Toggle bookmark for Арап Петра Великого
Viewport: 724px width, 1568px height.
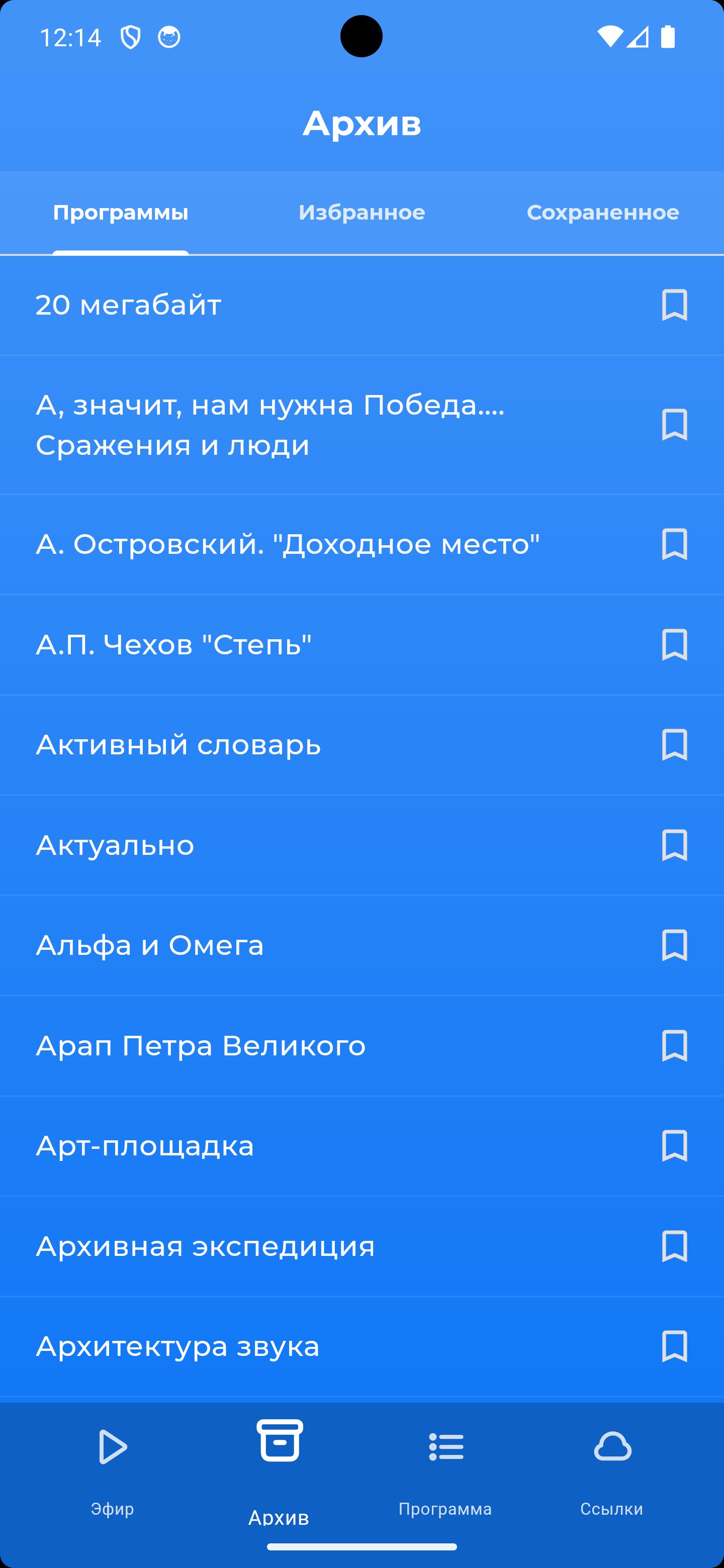point(675,1046)
